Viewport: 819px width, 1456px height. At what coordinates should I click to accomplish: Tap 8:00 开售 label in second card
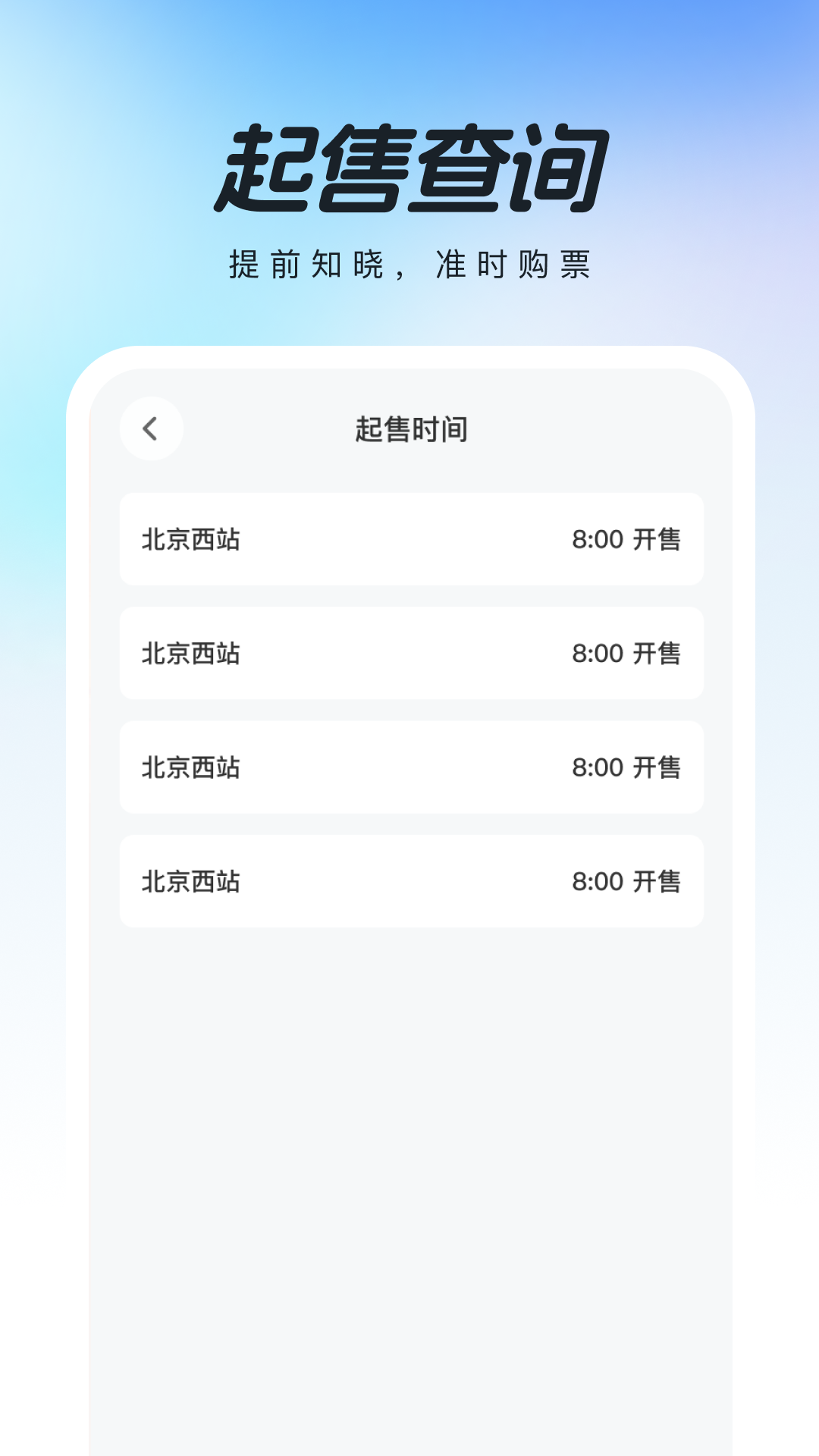click(627, 654)
